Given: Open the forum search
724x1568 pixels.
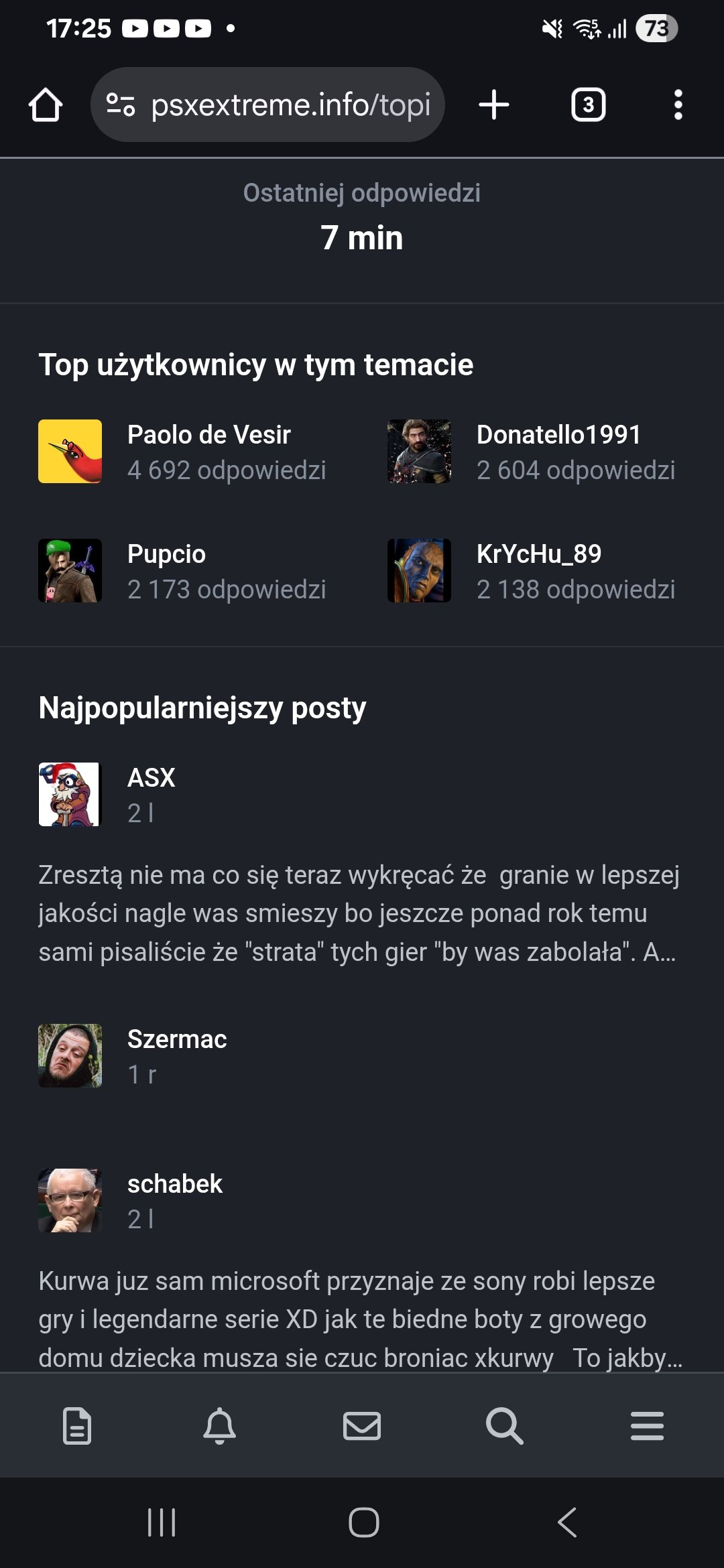Looking at the screenshot, I should [504, 1425].
